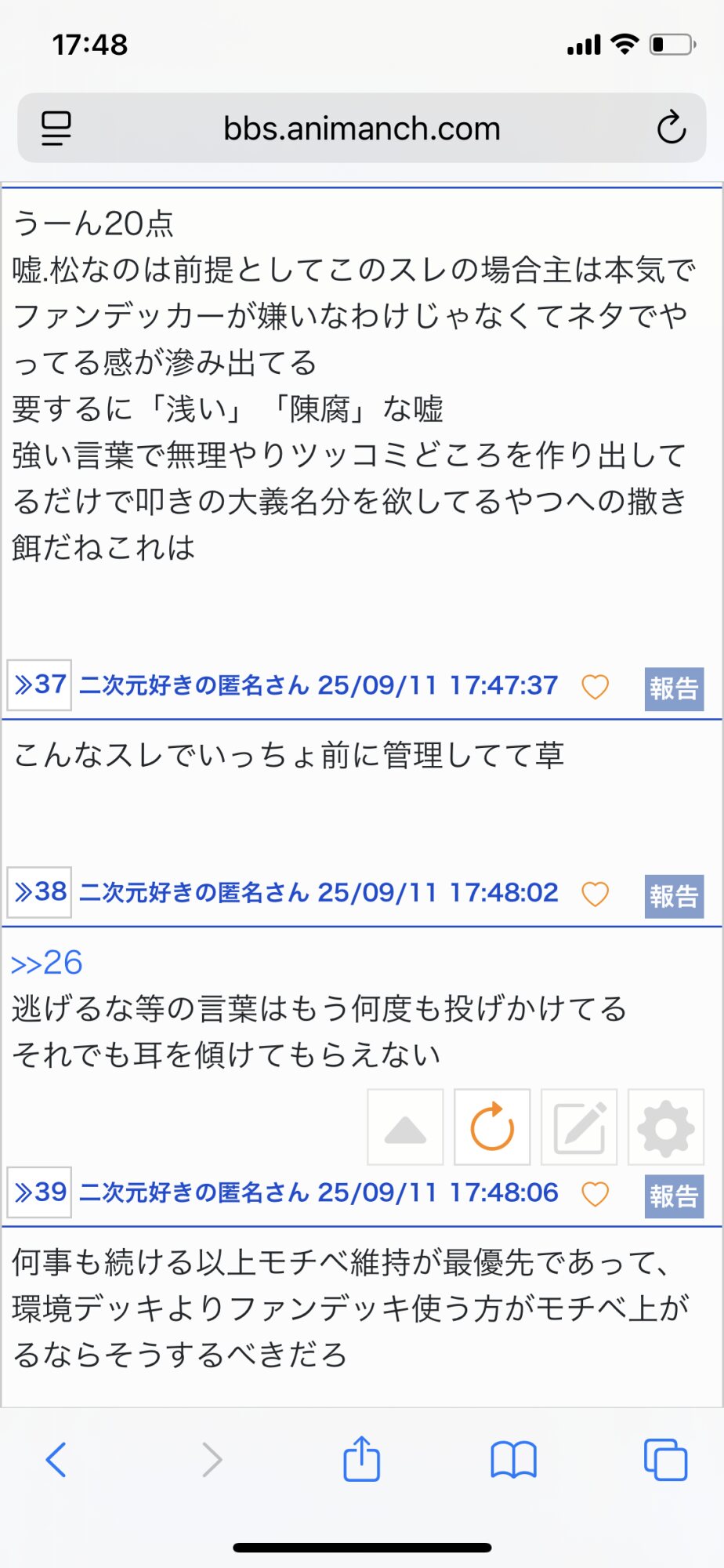Follow the >>26 reply anchor link
The image size is (724, 1568).
47,963
